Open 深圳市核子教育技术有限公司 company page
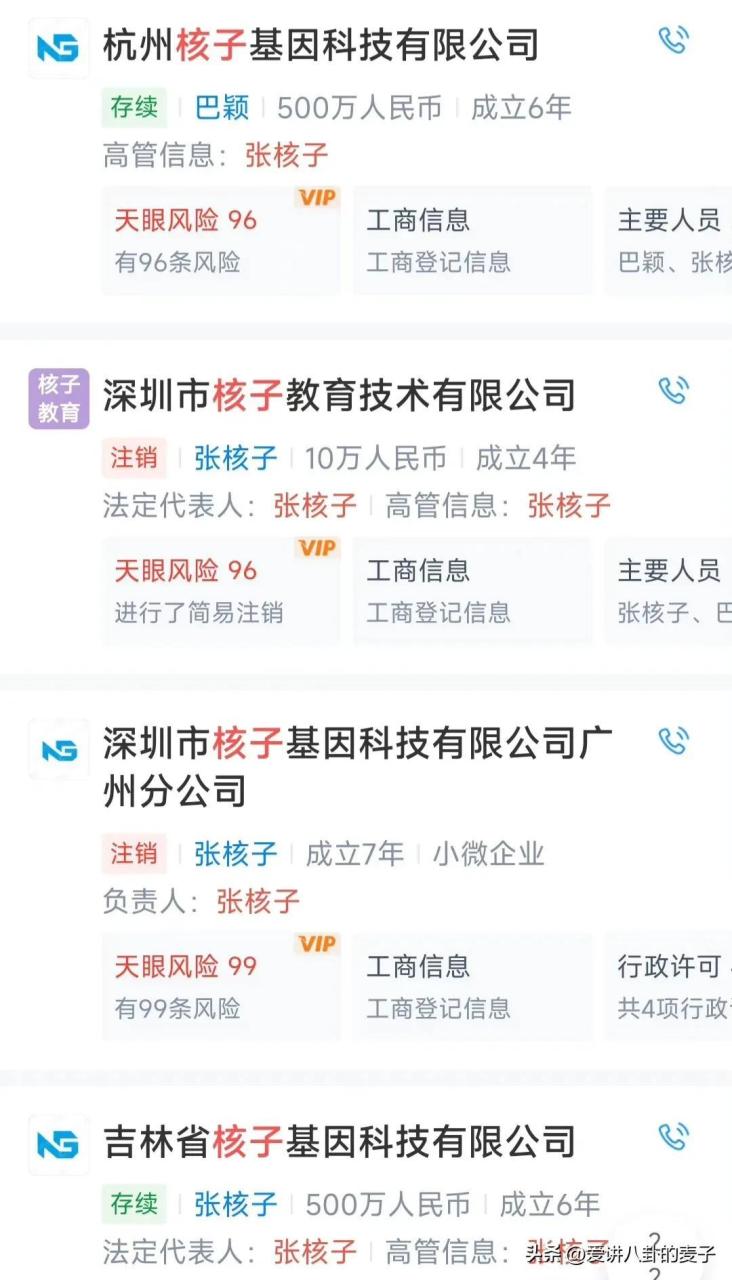This screenshot has width=732, height=1280. click(339, 396)
